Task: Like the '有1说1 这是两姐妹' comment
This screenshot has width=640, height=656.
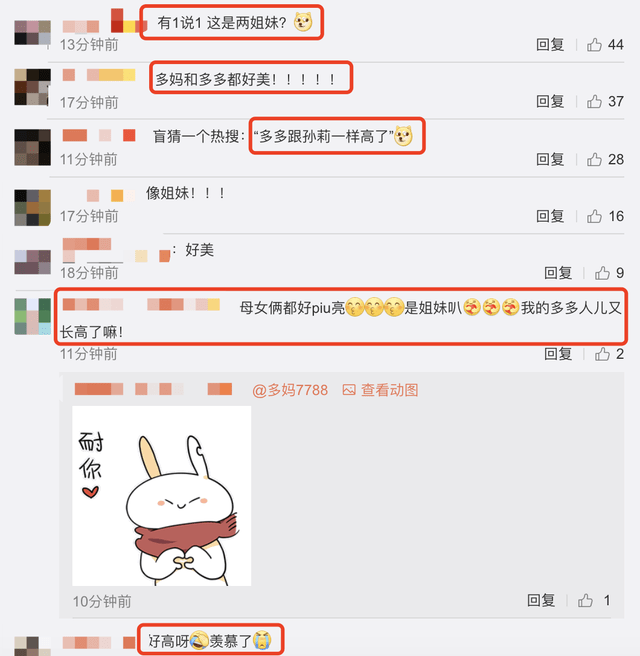Action: tap(595, 45)
